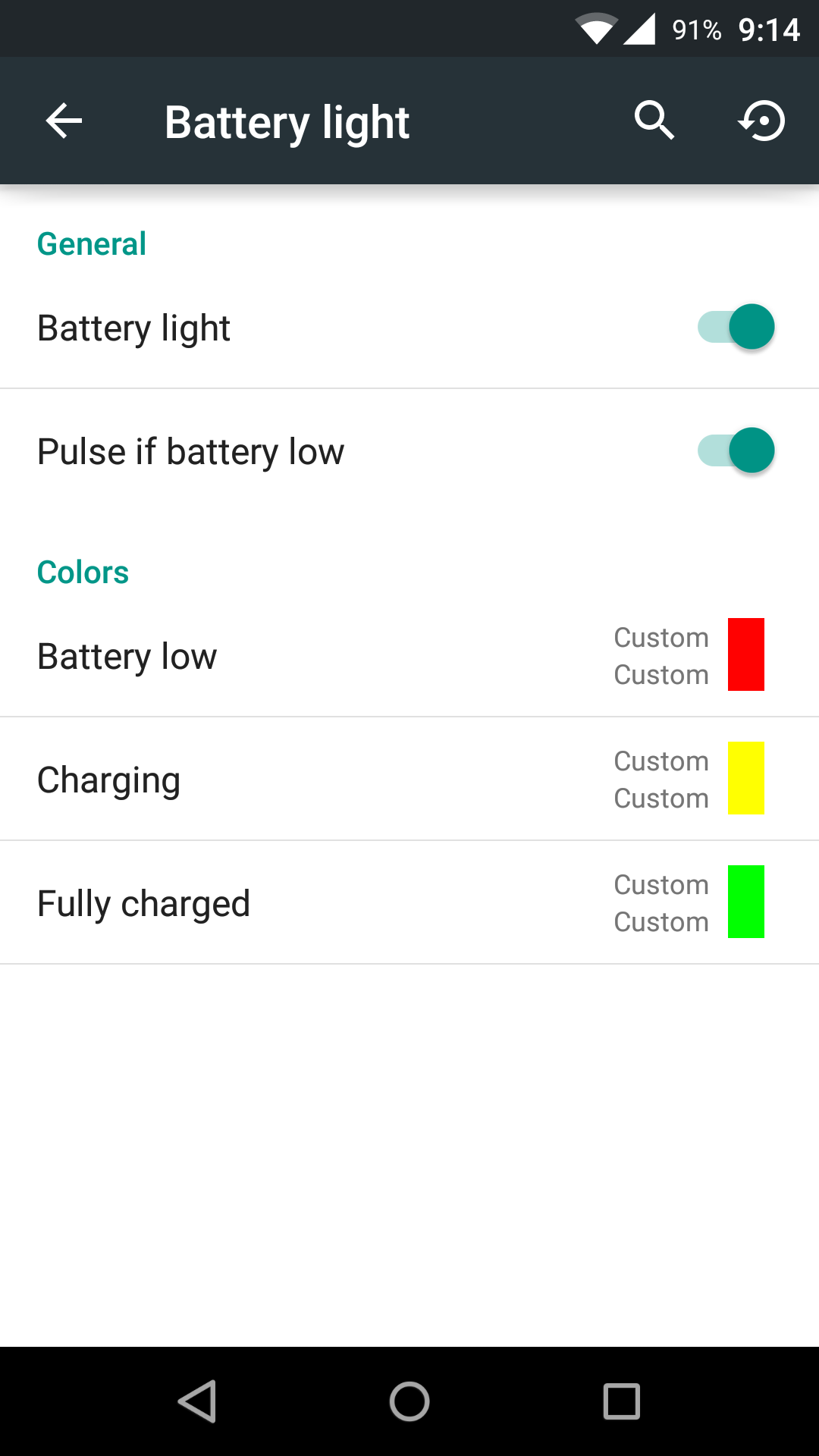Open Charging color setting
Screen dimensions: 819x1456
[x=409, y=779]
